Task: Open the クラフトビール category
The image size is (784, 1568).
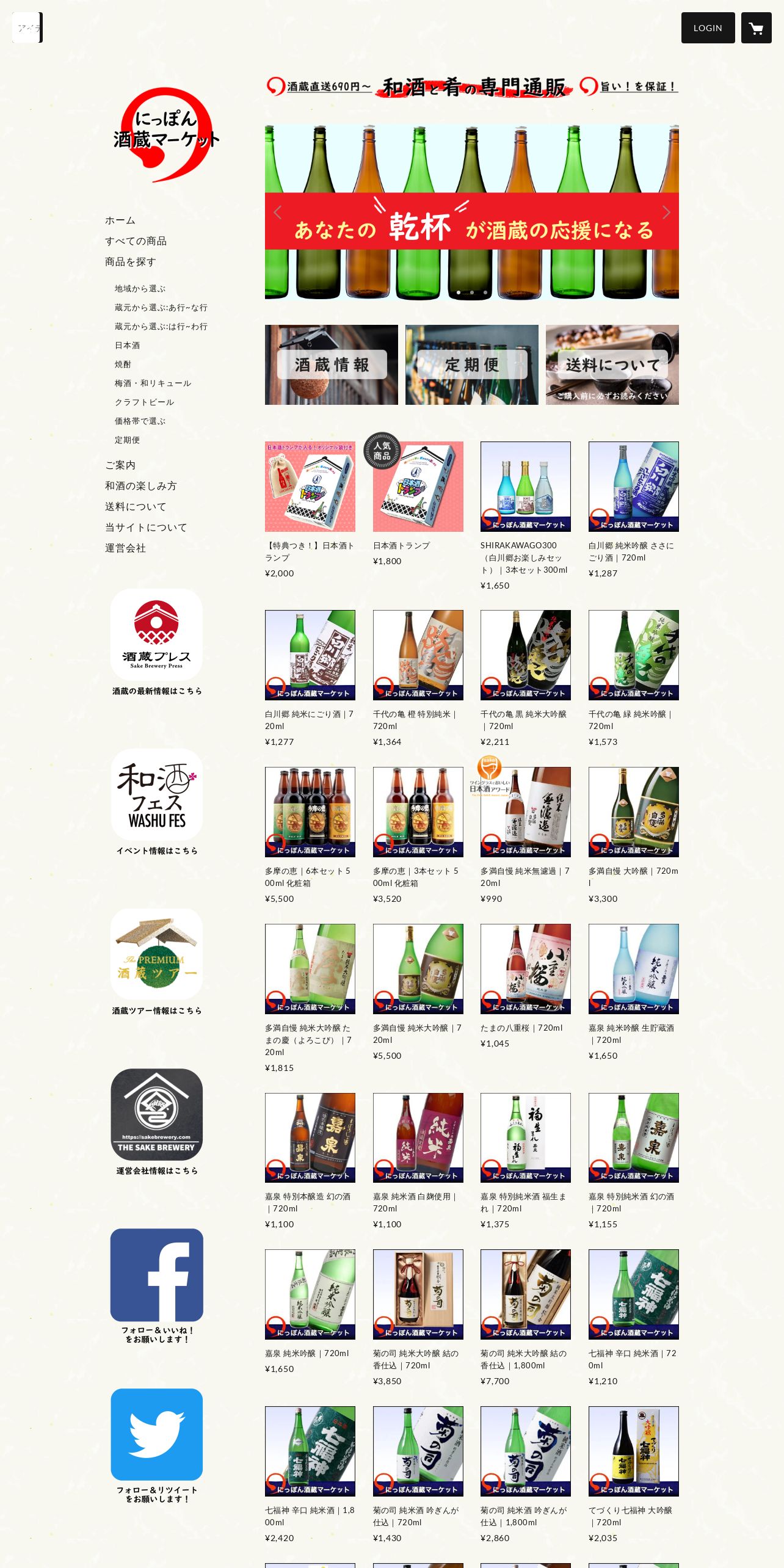Action: click(144, 402)
